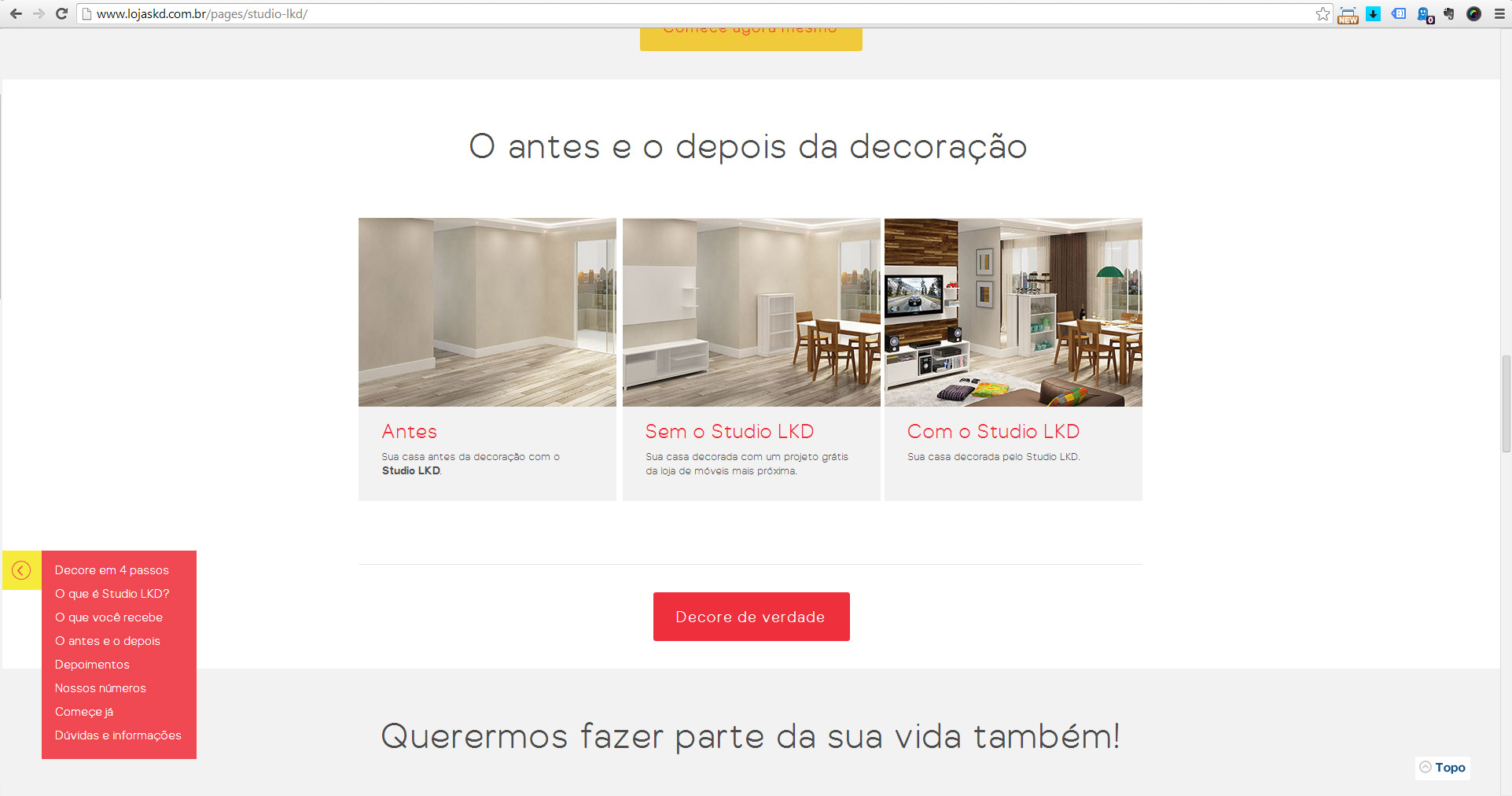Viewport: 1512px width, 796px height.
Task: Jump to O que você recebe
Action: point(109,617)
